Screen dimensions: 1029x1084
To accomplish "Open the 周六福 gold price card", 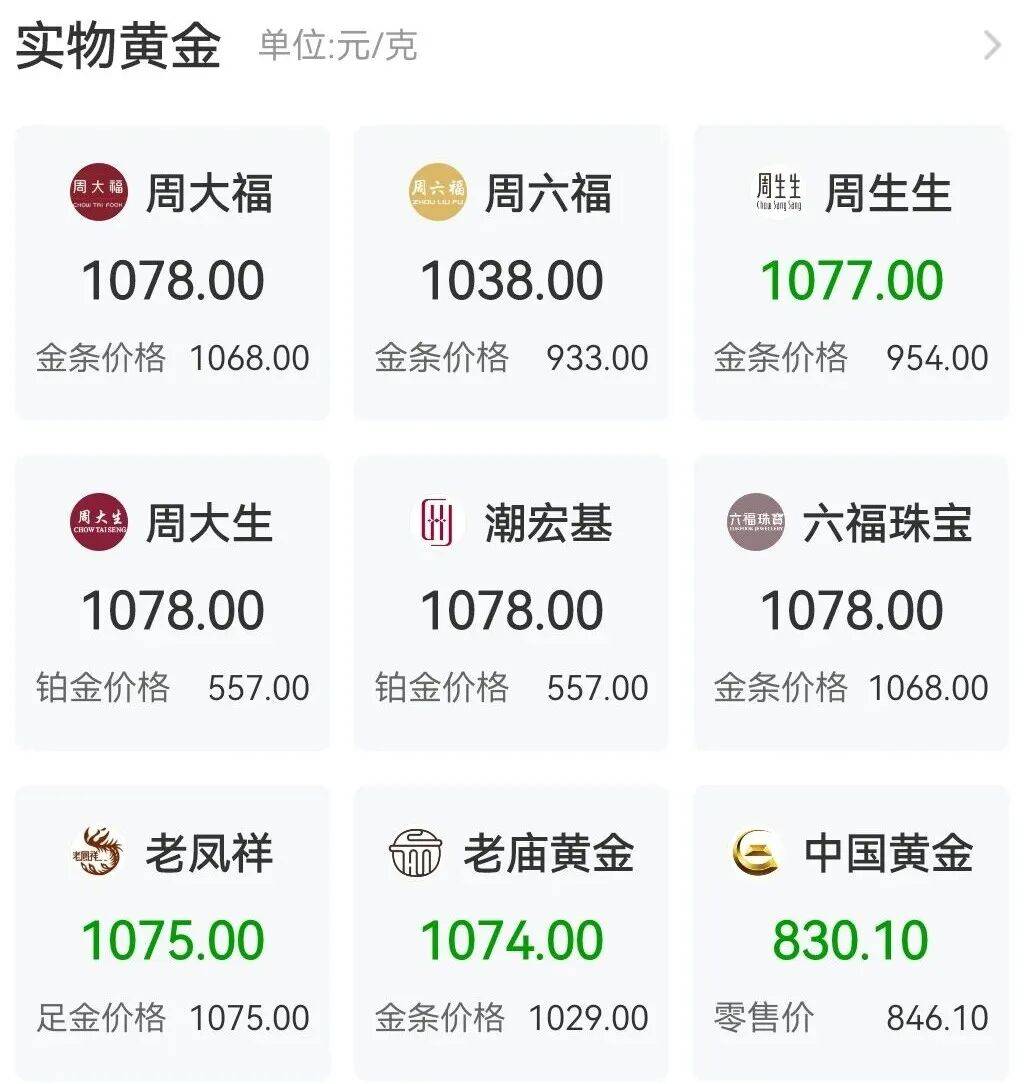I will [511, 272].
